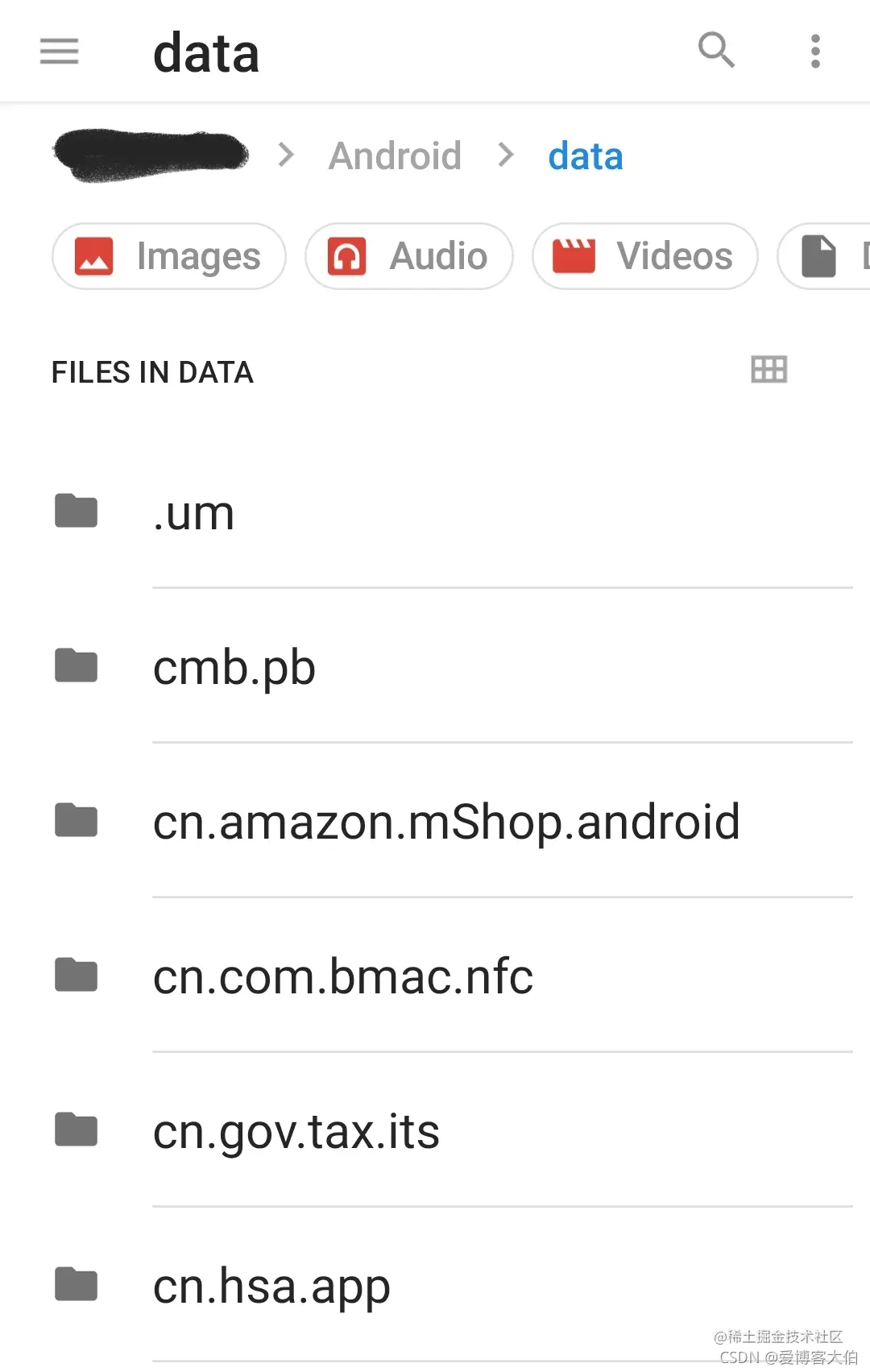Toggle the Images filter chip
Screen dimensions: 870x1372
pos(168,256)
